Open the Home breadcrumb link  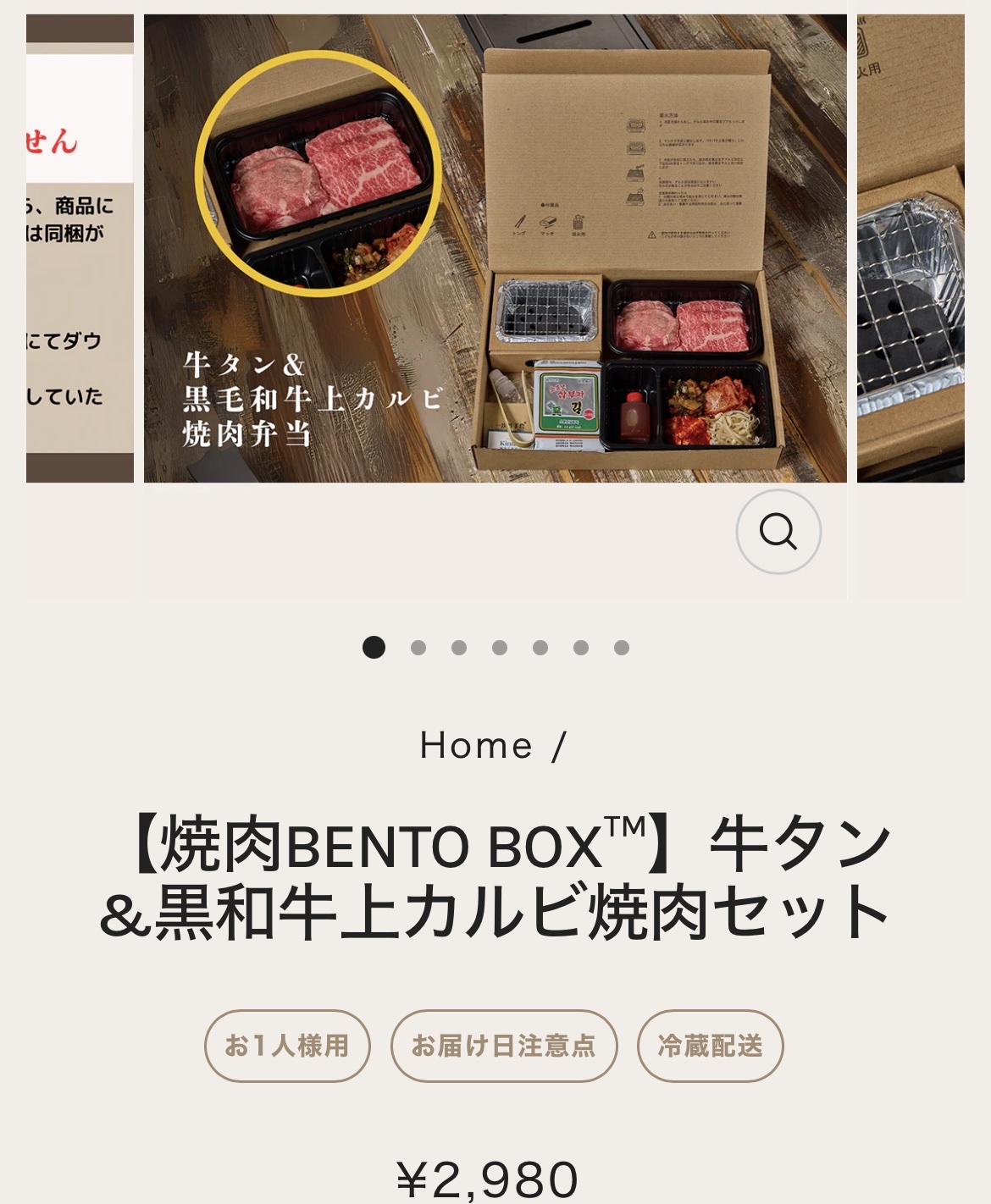coord(476,745)
